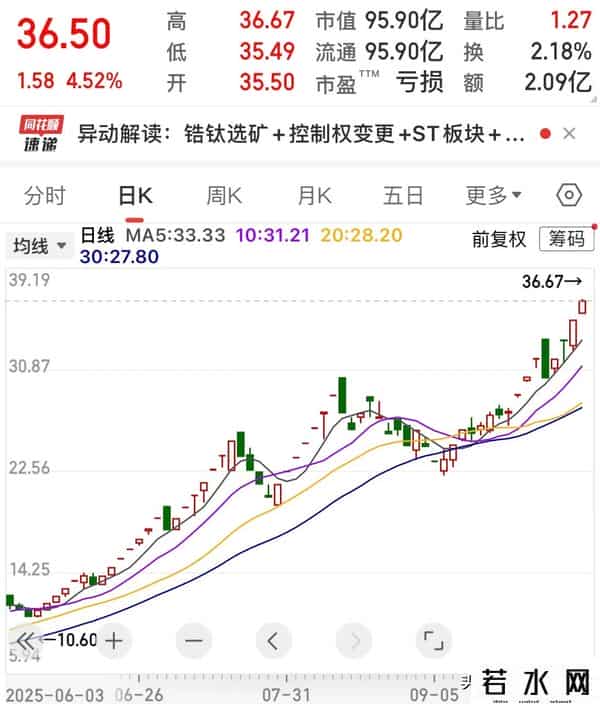The height and width of the screenshot is (704, 600).
Task: Expand the 更多 period dropdown
Action: point(494,195)
